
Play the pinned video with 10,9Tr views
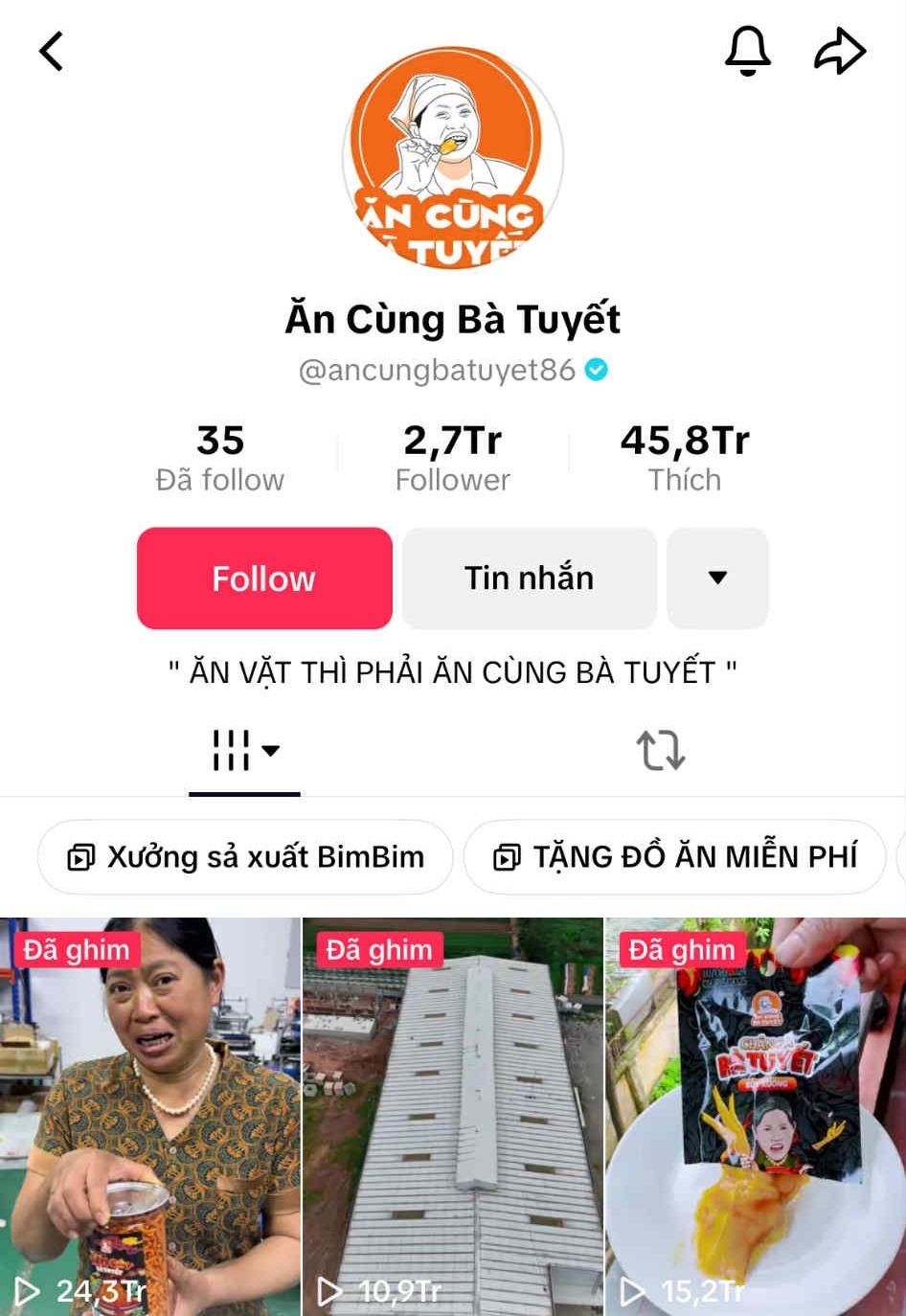[453, 1116]
